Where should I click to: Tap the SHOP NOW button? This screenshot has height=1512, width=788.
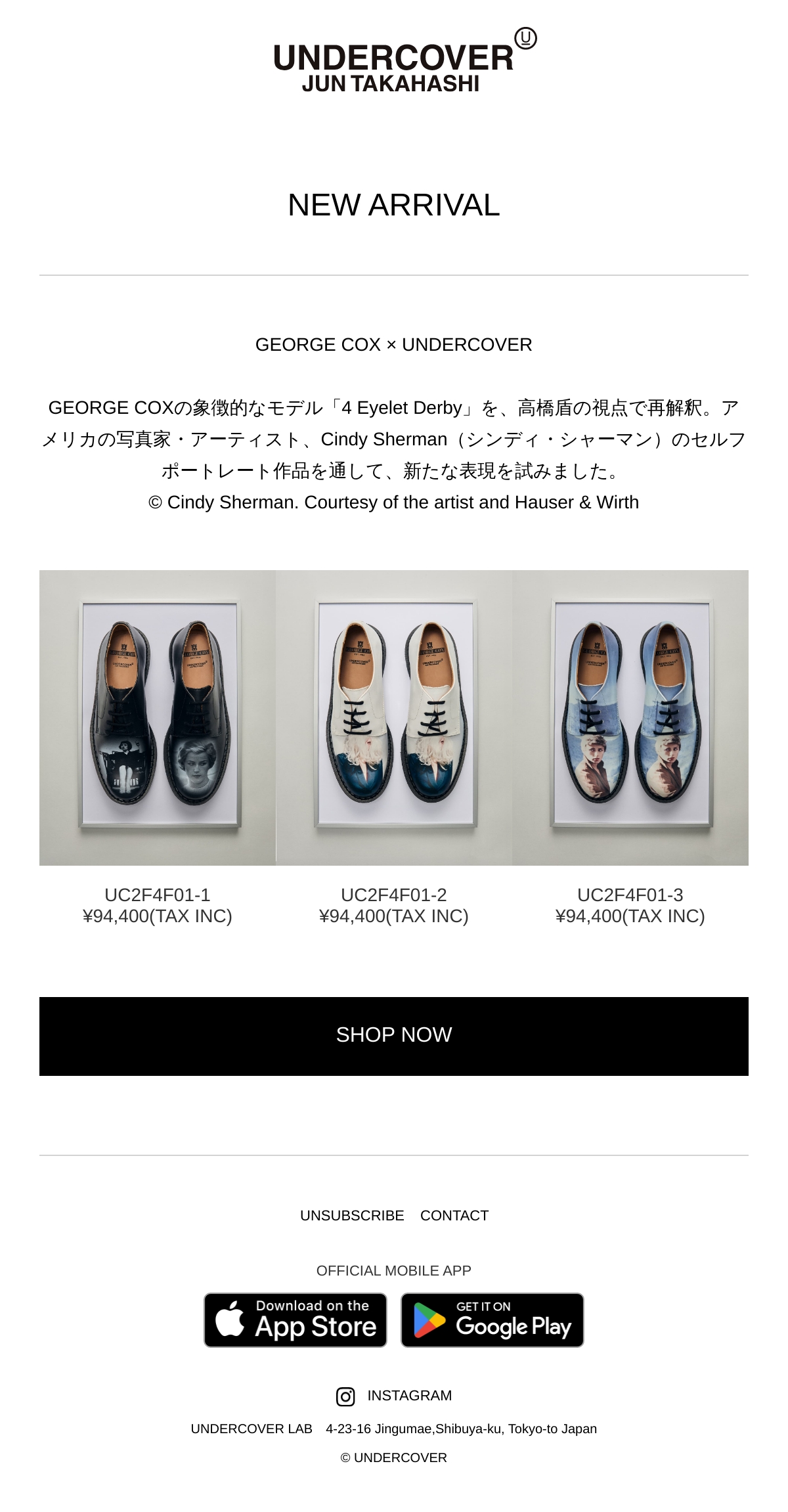394,1036
